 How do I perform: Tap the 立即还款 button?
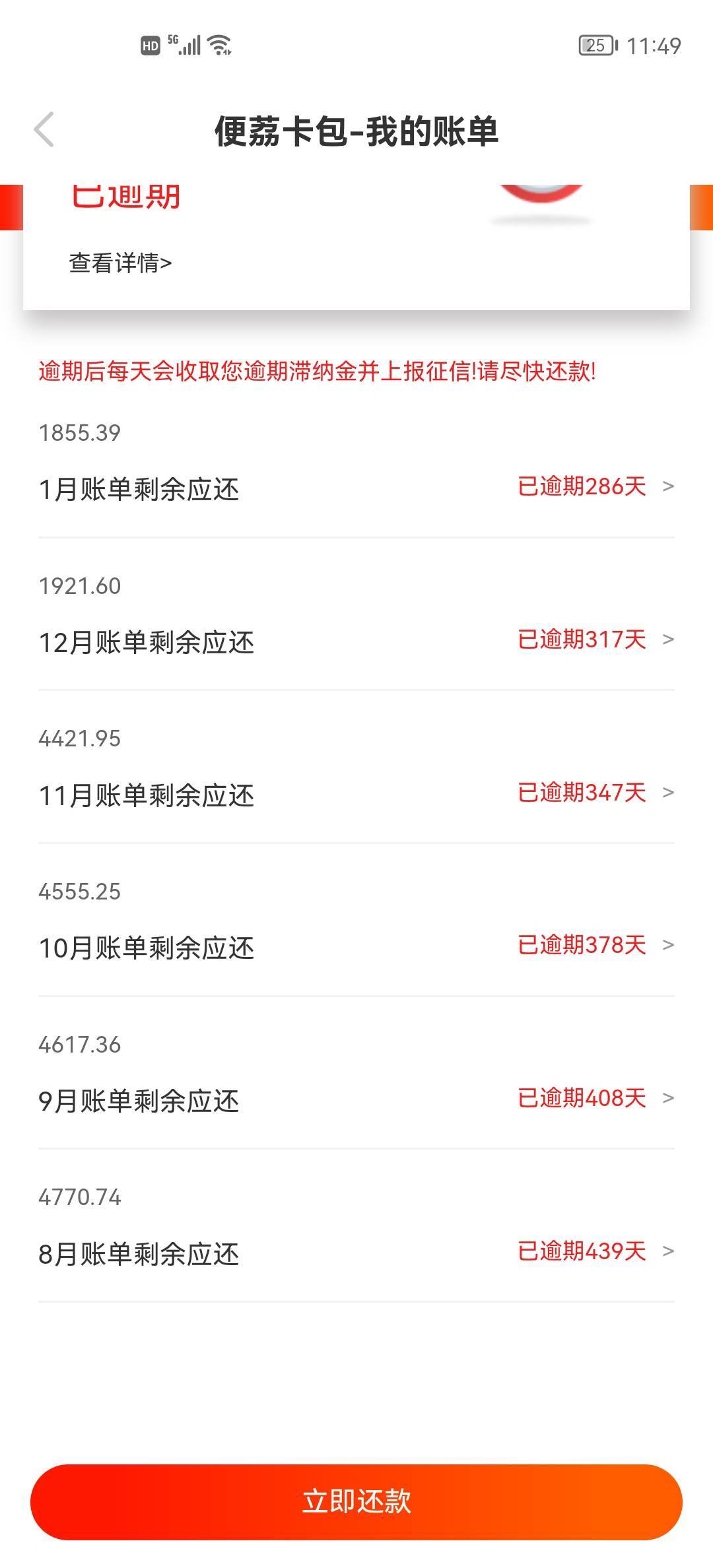356,1501
